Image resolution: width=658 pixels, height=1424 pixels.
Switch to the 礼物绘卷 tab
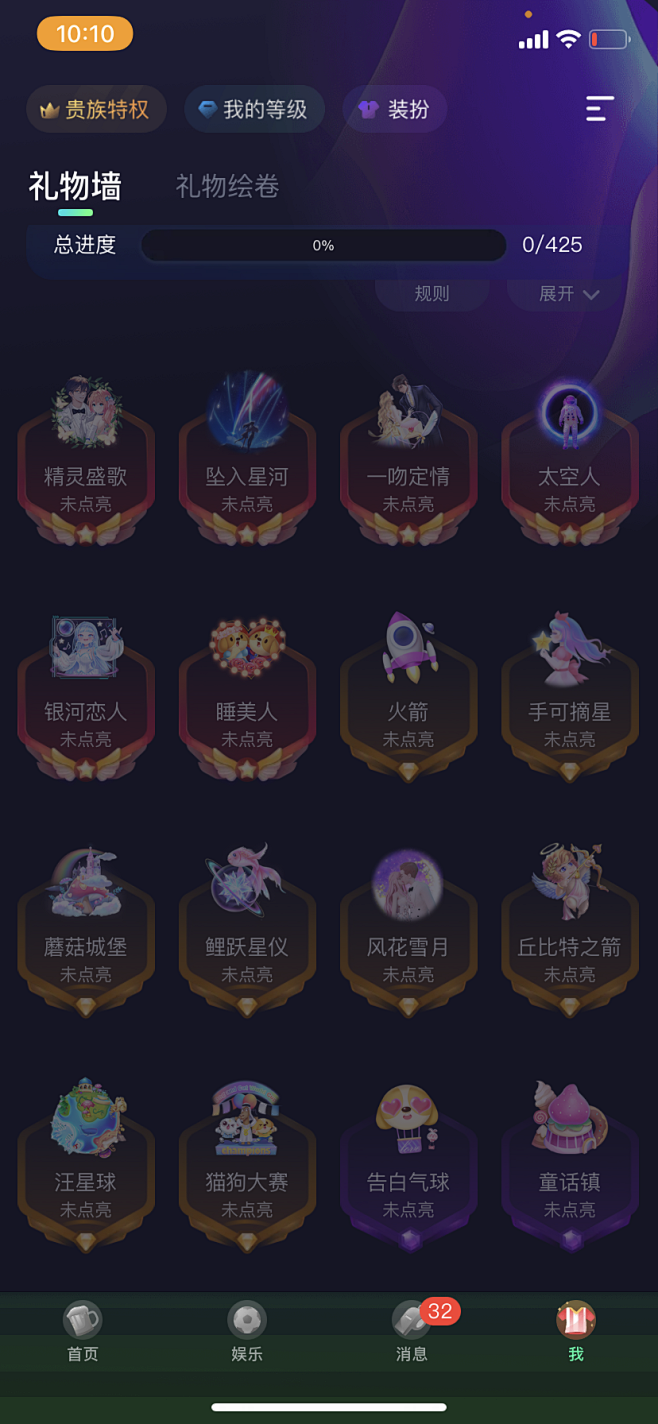pyautogui.click(x=227, y=186)
